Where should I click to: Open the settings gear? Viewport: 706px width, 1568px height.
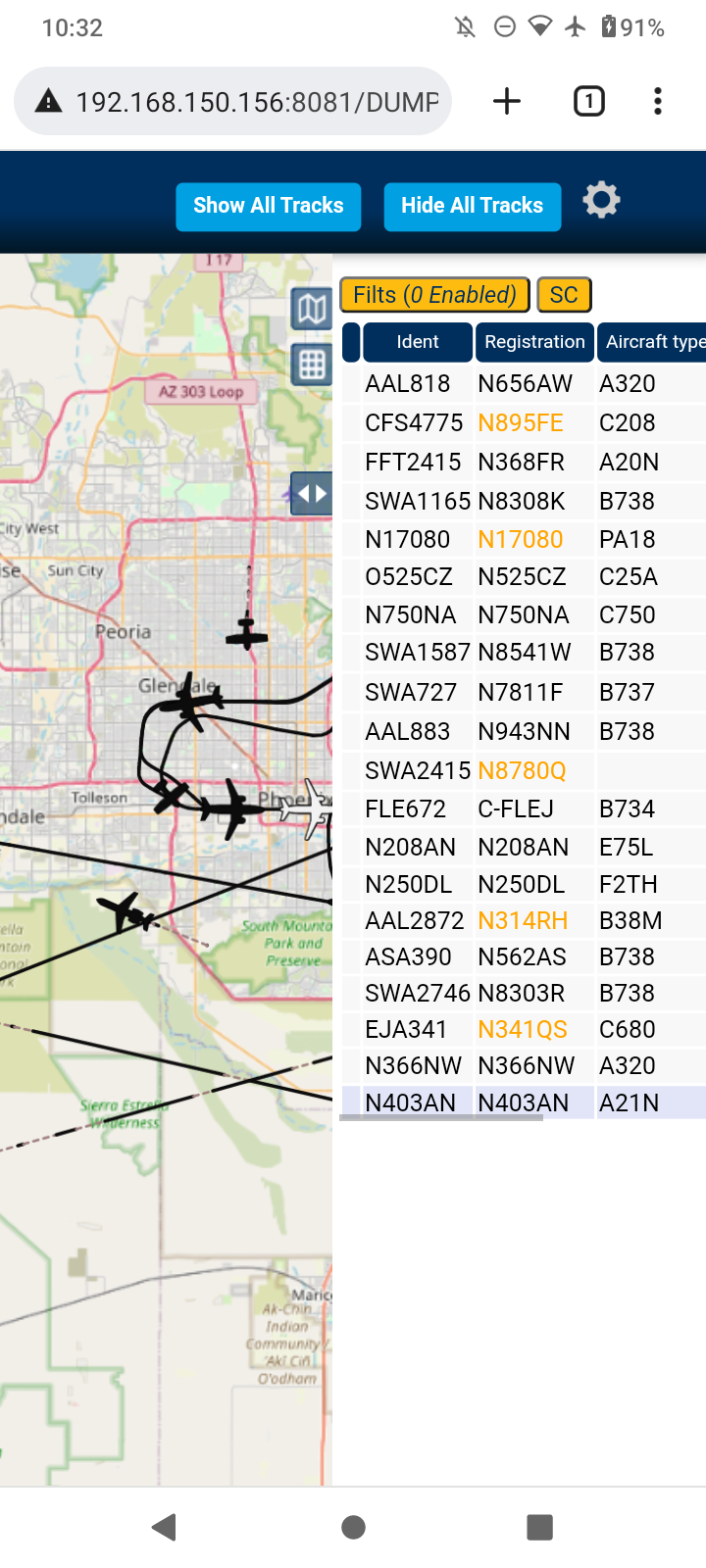601,200
